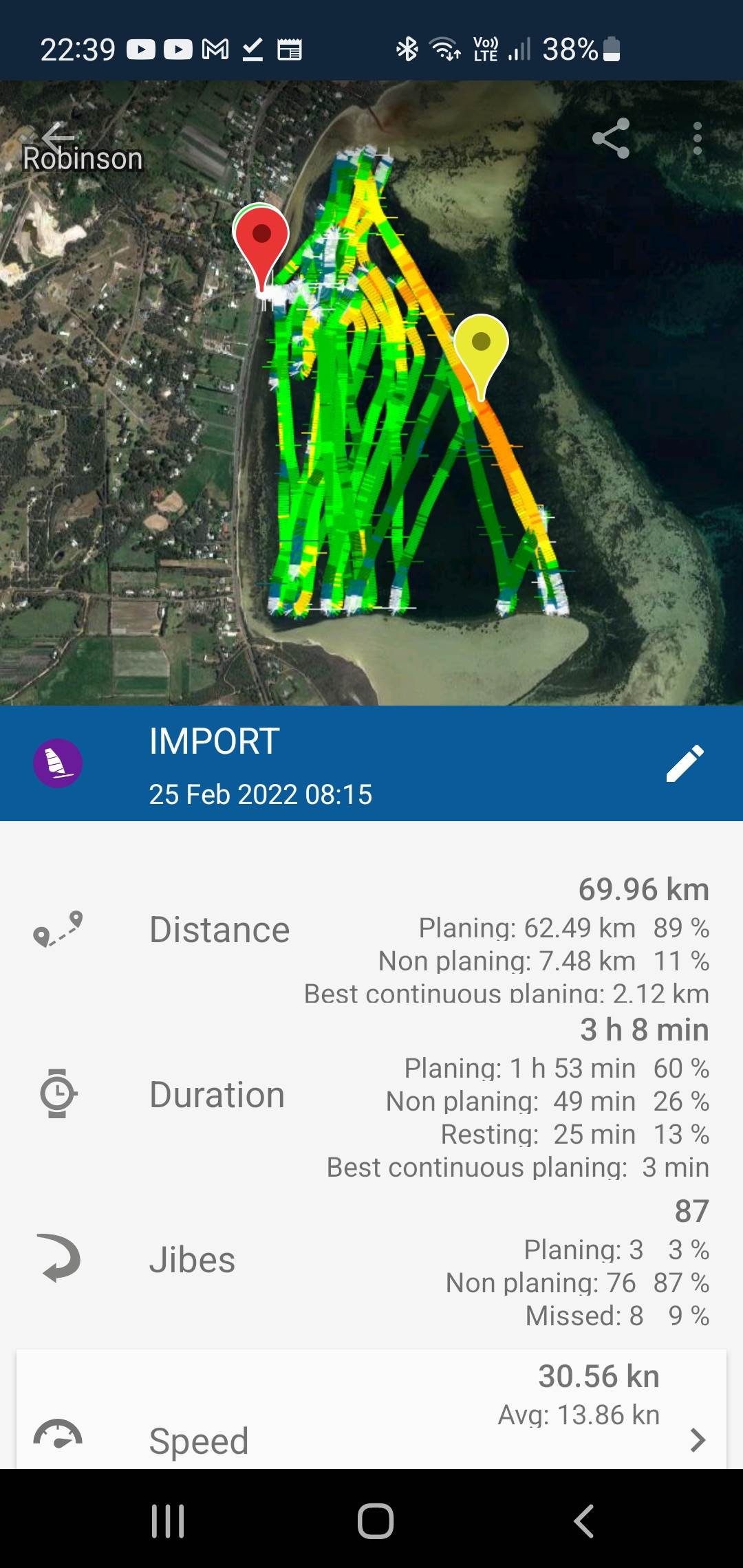743x1568 pixels.
Task: Tap the windsurfing sport icon in purple circle
Action: (x=56, y=761)
